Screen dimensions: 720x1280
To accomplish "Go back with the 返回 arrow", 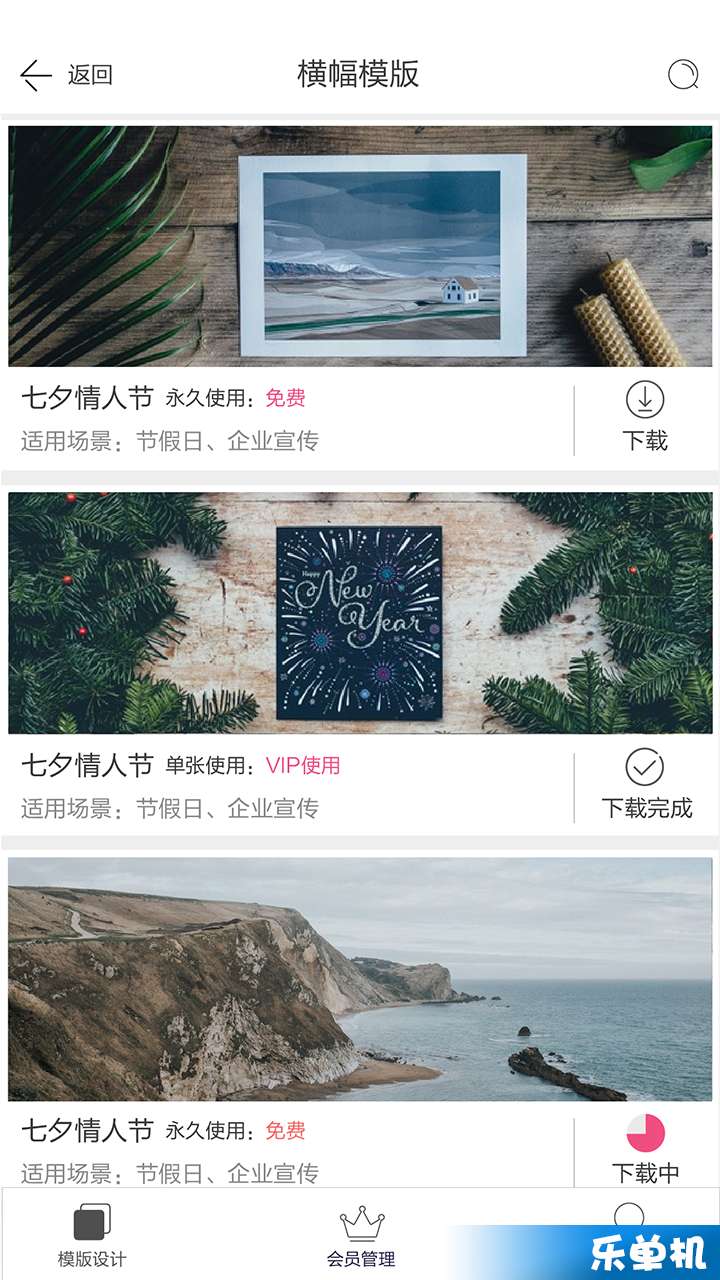I will [x=66, y=75].
